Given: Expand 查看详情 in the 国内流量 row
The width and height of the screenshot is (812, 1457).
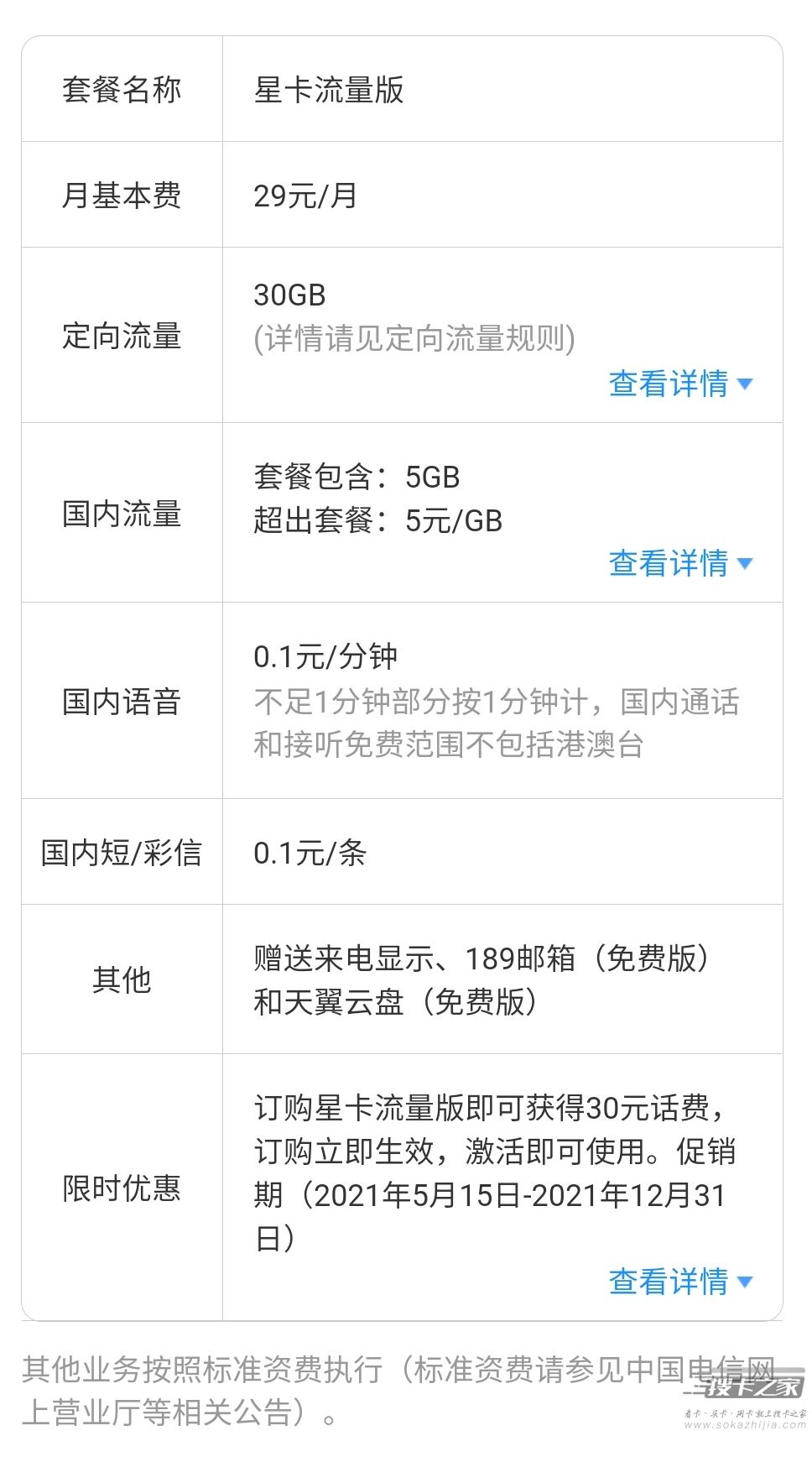Looking at the screenshot, I should click(x=680, y=562).
